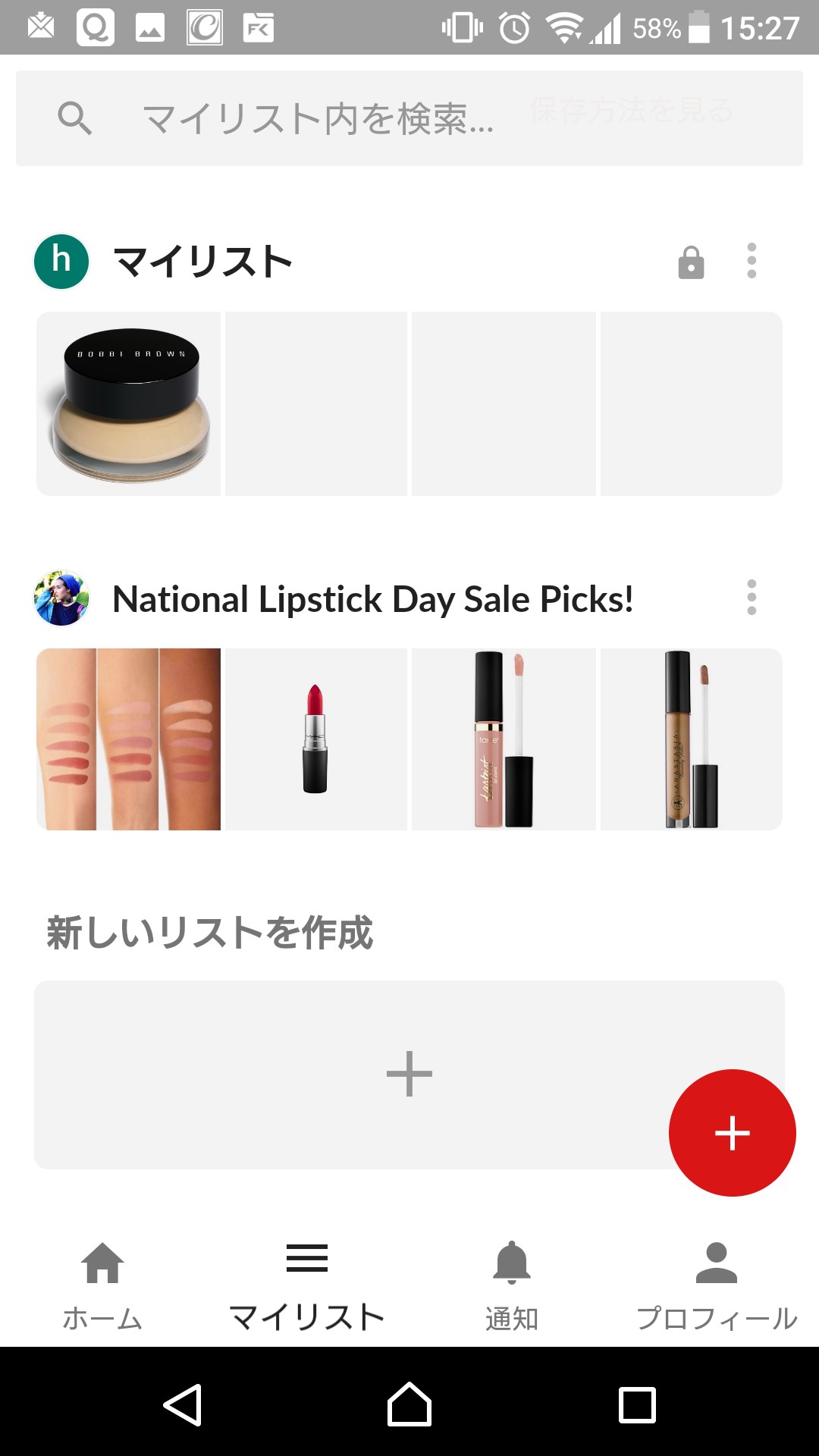Select the マイリスト tab
Screen dimensions: 819x1456
pyautogui.click(x=307, y=1285)
